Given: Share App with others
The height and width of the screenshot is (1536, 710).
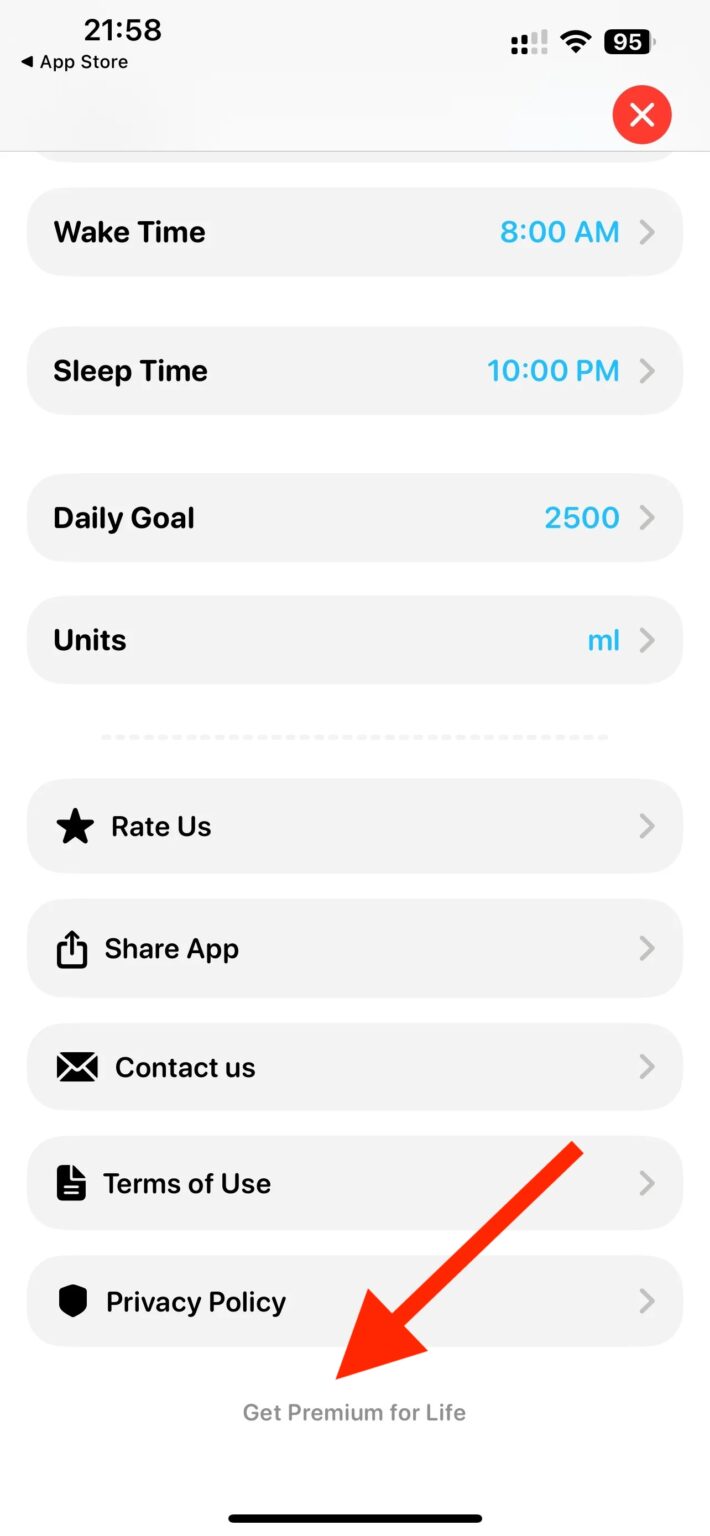Looking at the screenshot, I should click(x=354, y=948).
